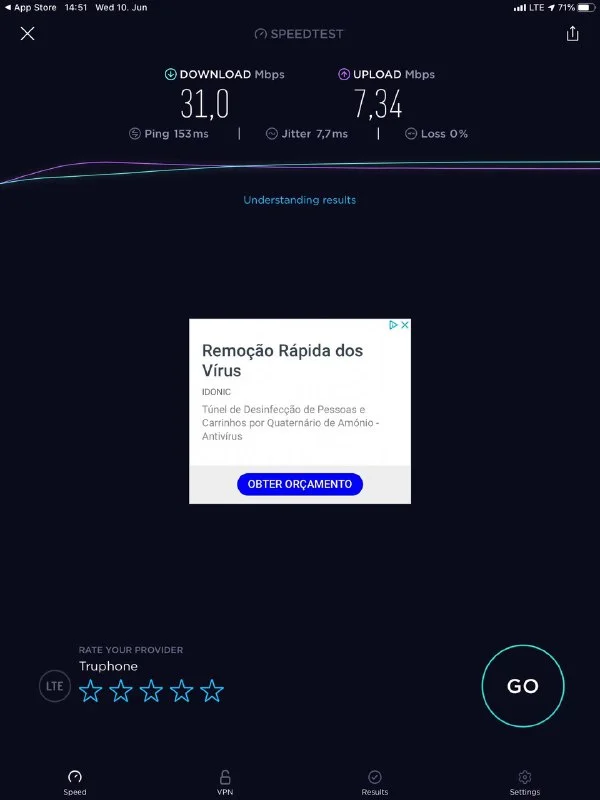Close the speed test results

click(28, 34)
